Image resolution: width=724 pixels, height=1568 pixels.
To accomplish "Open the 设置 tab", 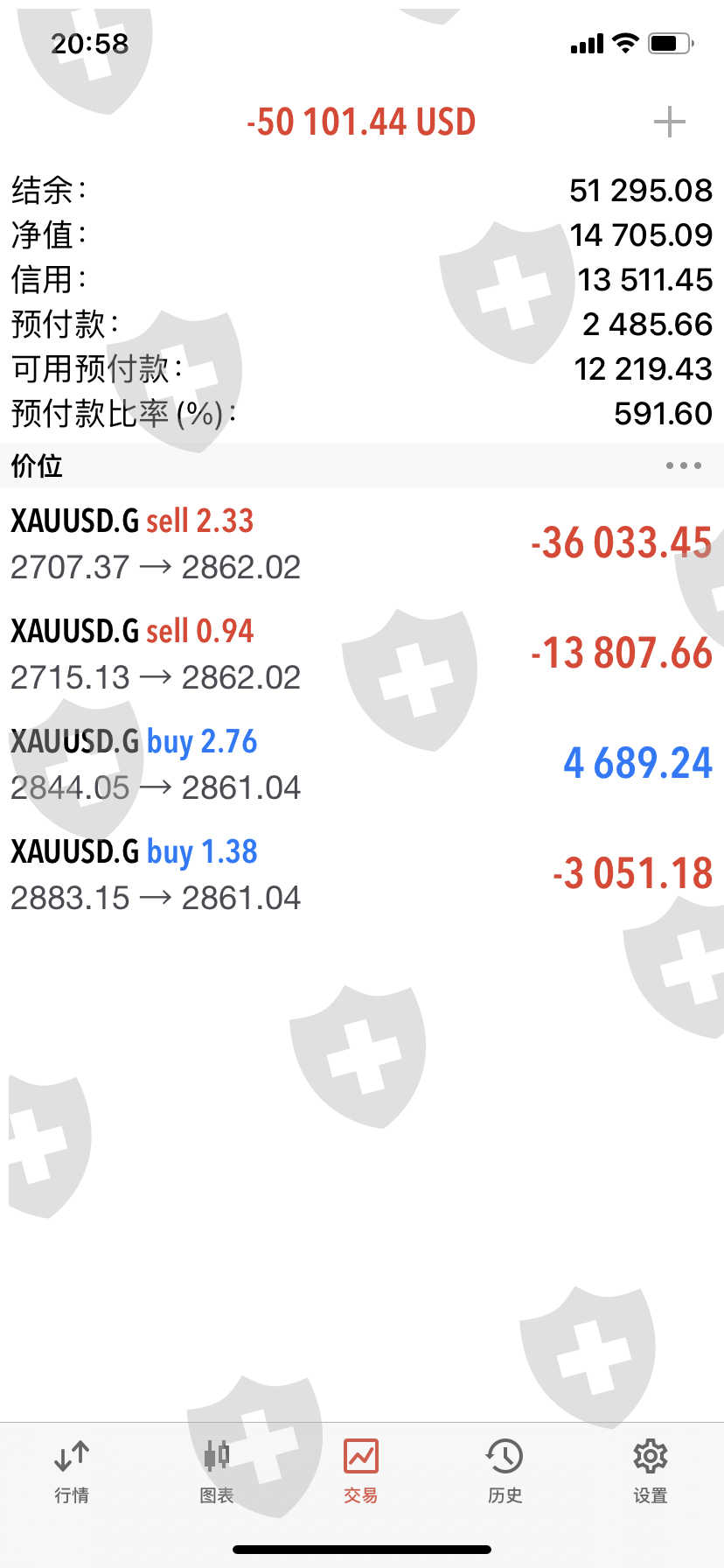I will coord(651,1472).
